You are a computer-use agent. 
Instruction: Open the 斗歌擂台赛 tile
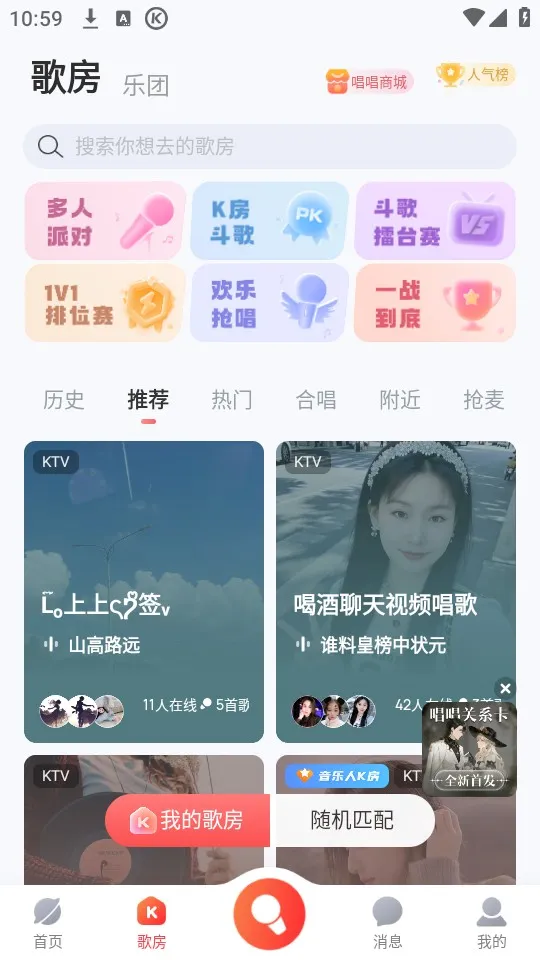click(x=435, y=221)
